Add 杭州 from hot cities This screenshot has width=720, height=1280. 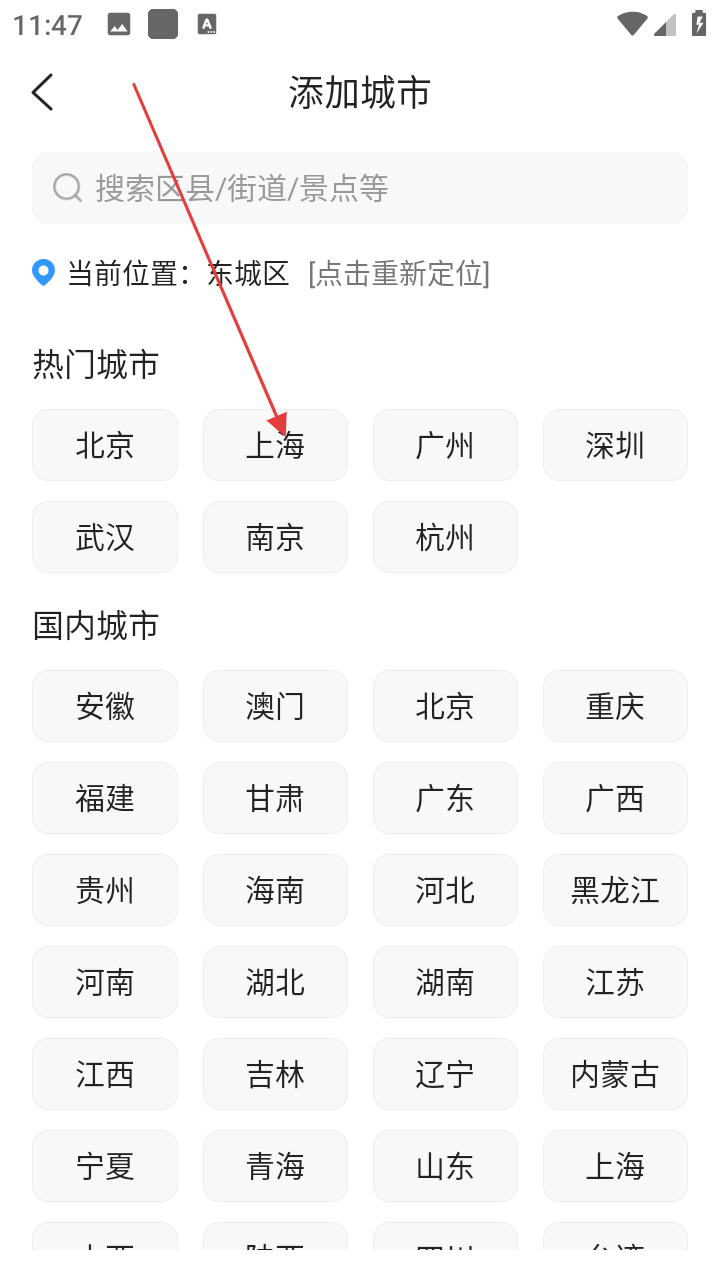click(445, 537)
